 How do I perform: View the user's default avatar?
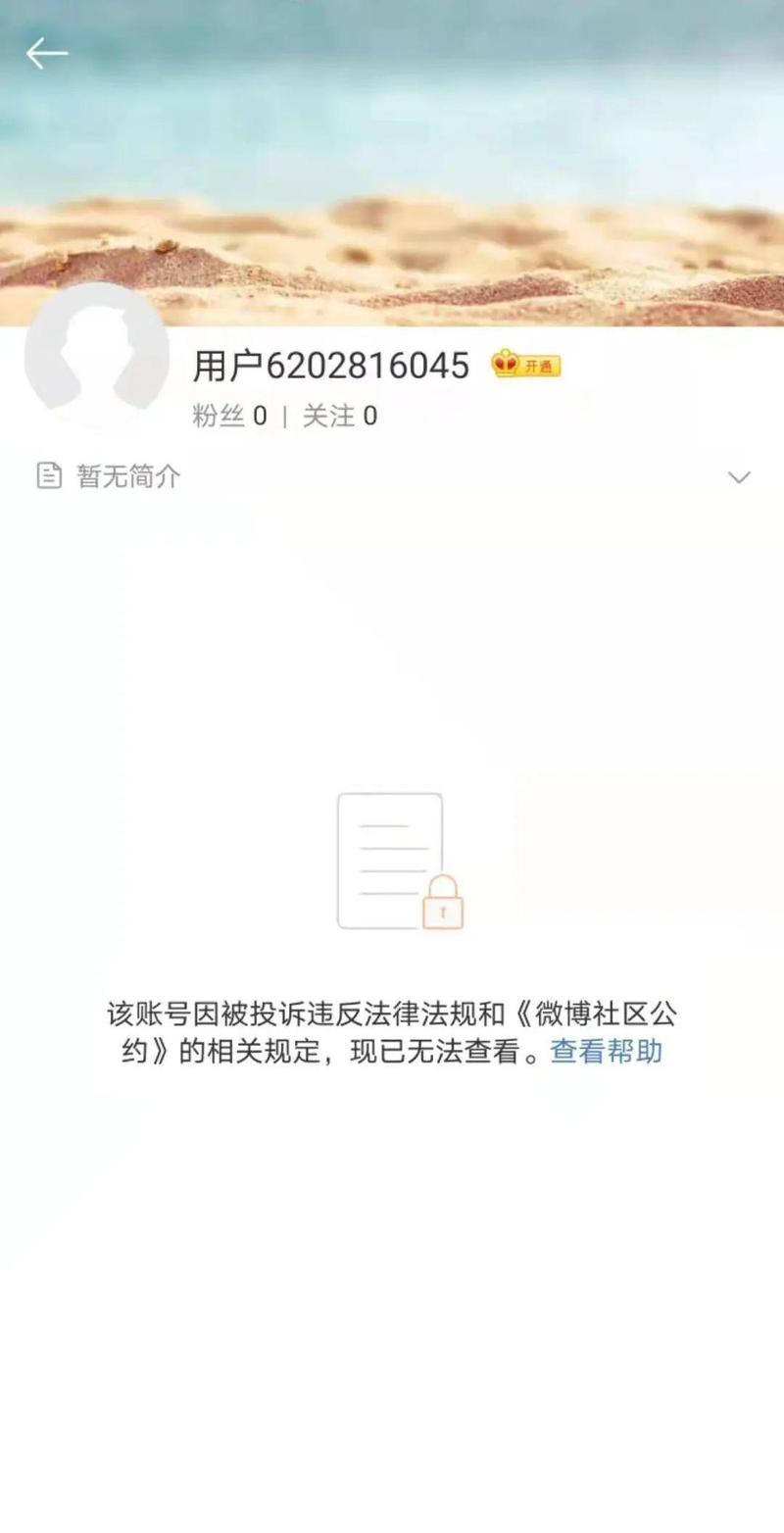96,355
